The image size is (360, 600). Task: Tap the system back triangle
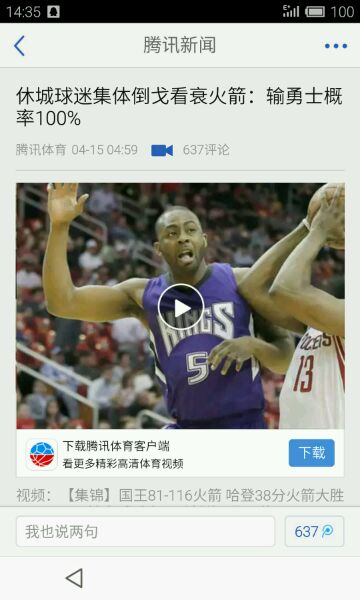pos(75,578)
